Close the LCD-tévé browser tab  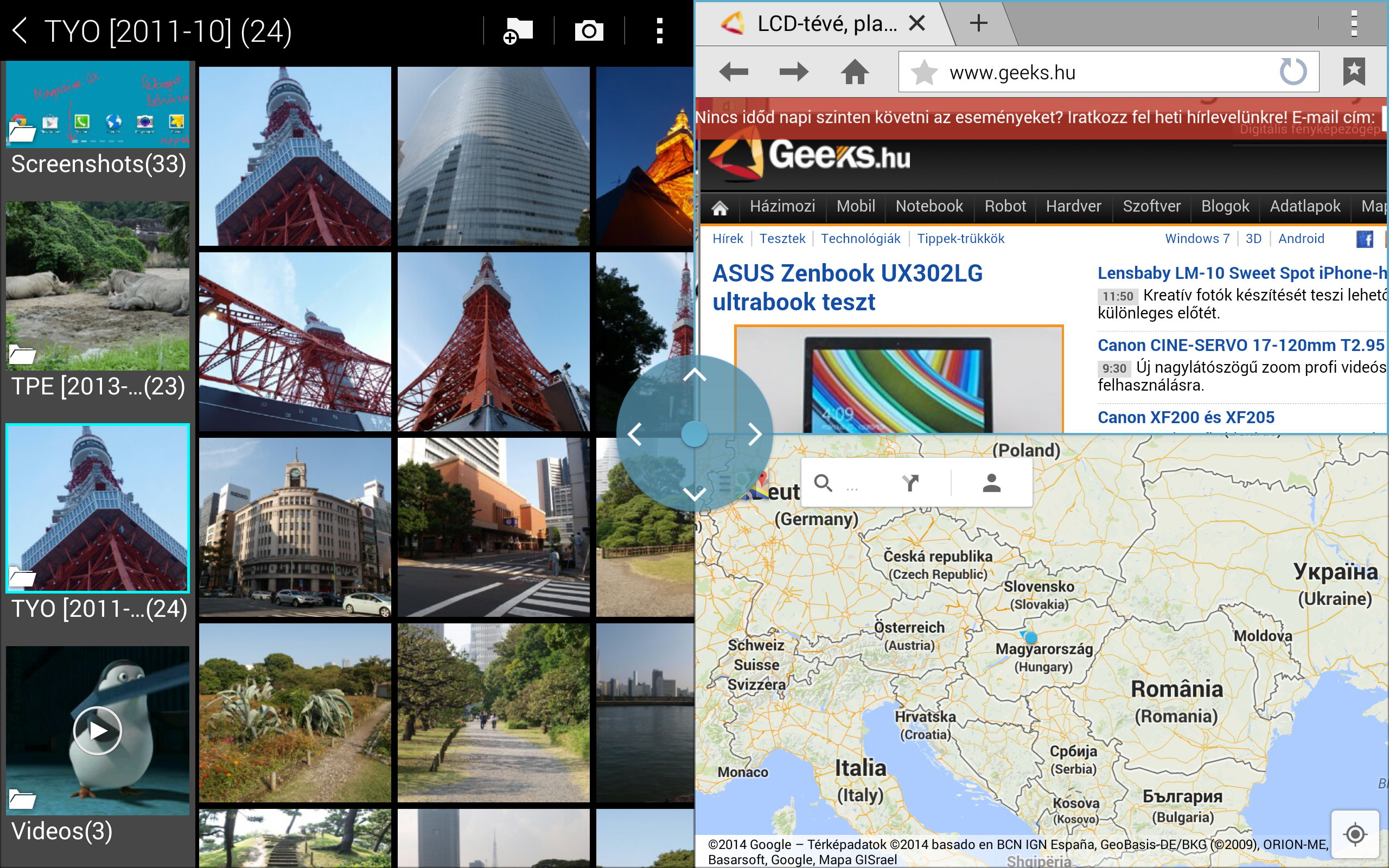(917, 23)
